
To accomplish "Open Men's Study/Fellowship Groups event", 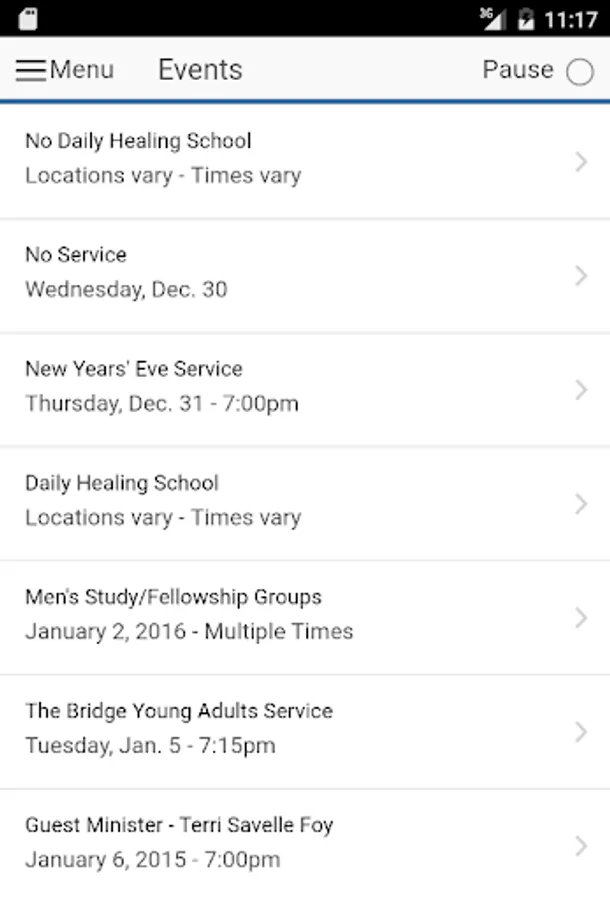I will click(304, 615).
